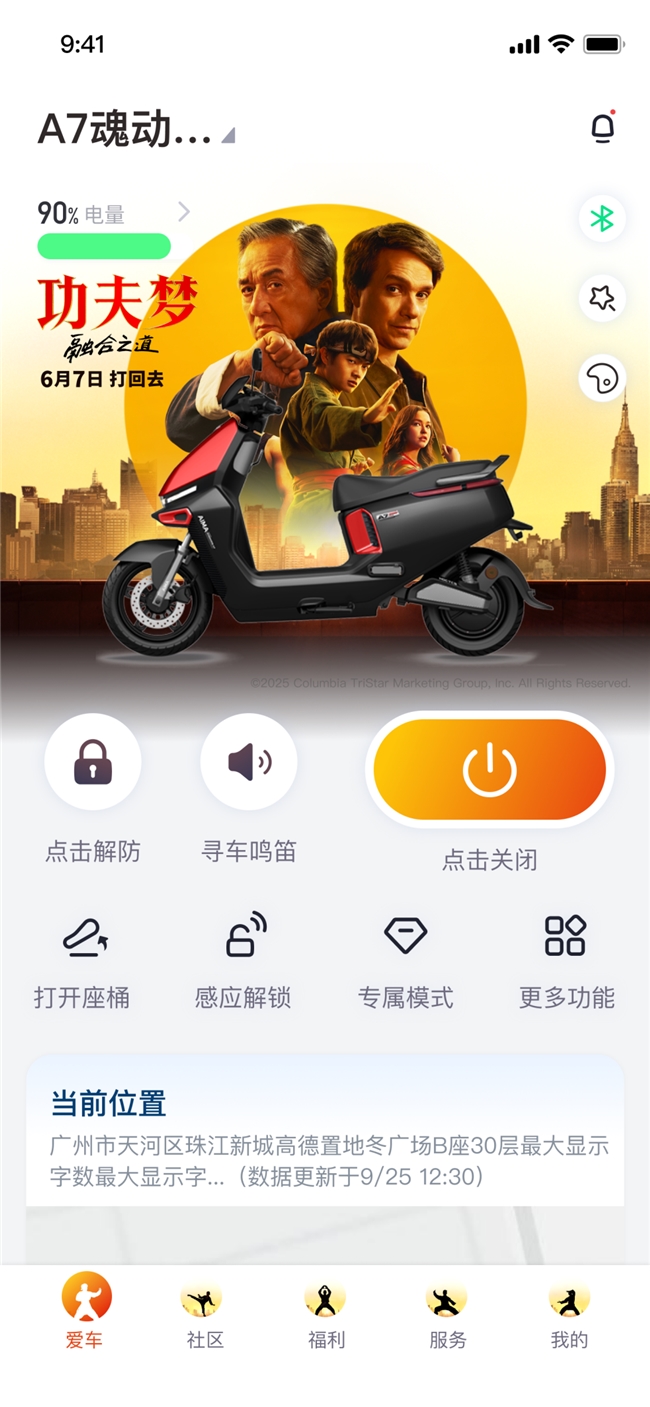Open the 当前位置 location card
Screen dimensions: 650x1407
click(x=325, y=1140)
